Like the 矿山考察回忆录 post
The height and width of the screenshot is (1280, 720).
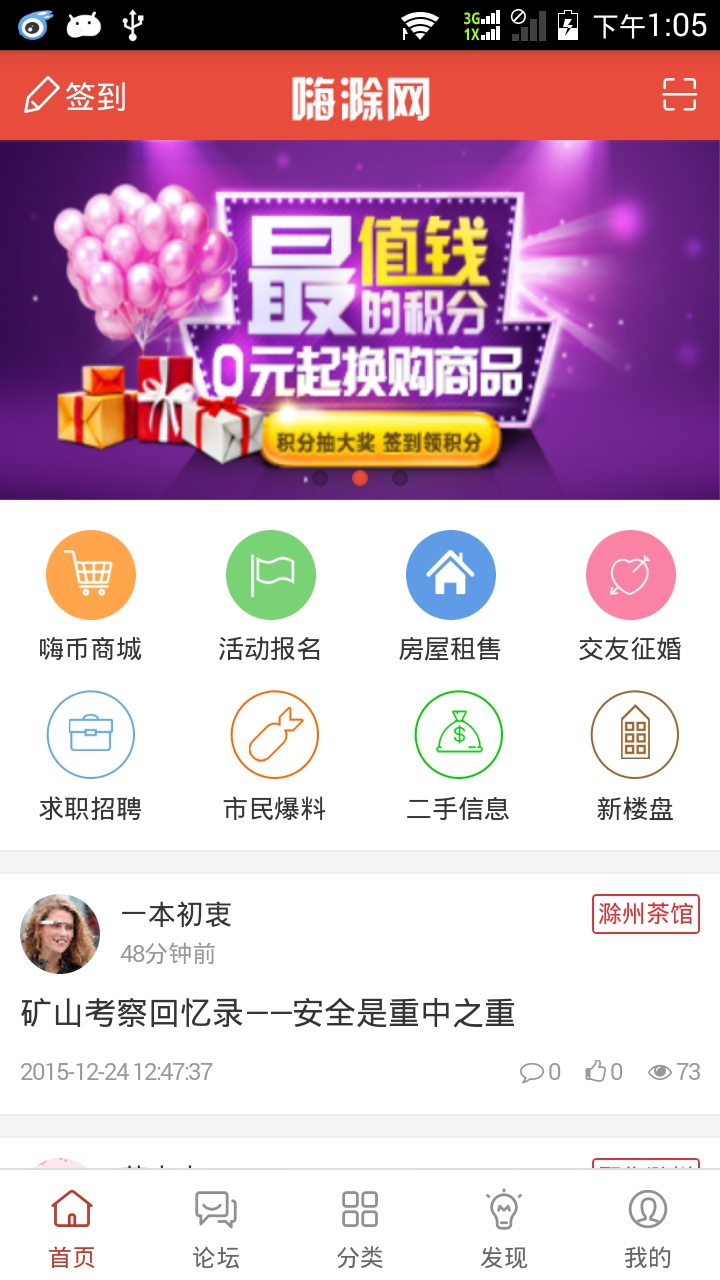coord(604,1072)
